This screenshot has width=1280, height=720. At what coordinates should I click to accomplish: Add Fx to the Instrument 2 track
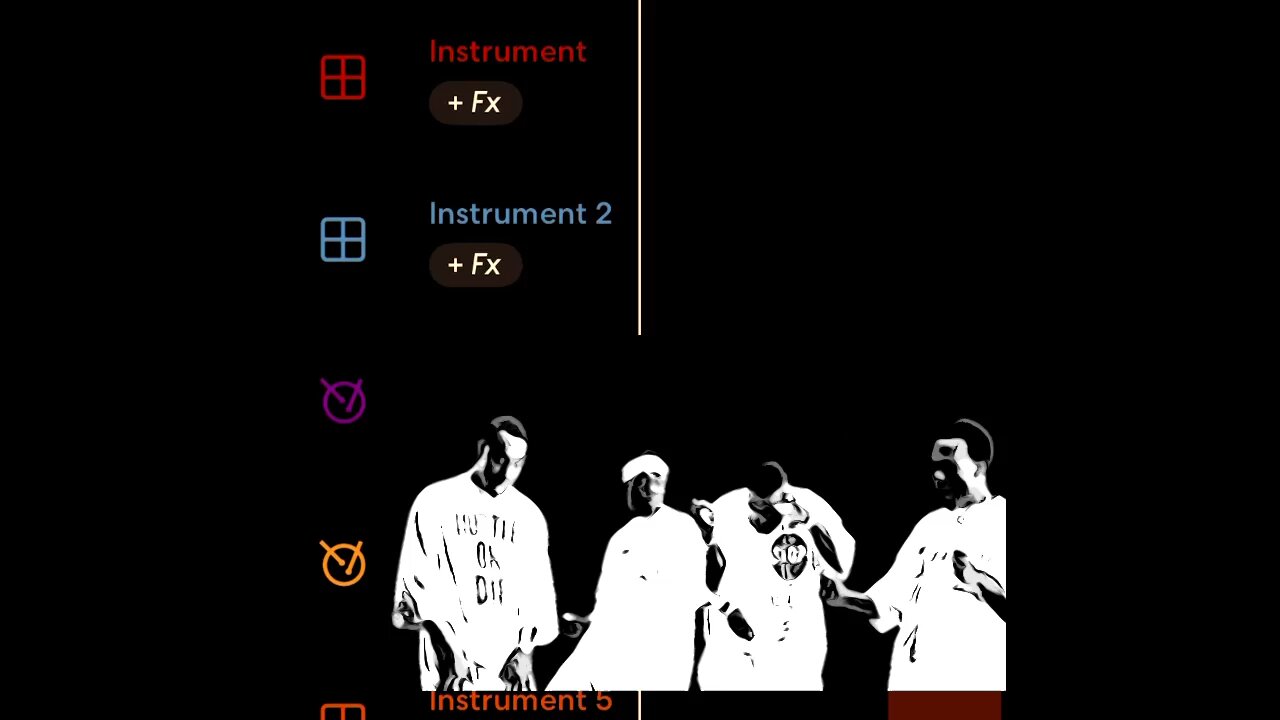[x=475, y=265]
